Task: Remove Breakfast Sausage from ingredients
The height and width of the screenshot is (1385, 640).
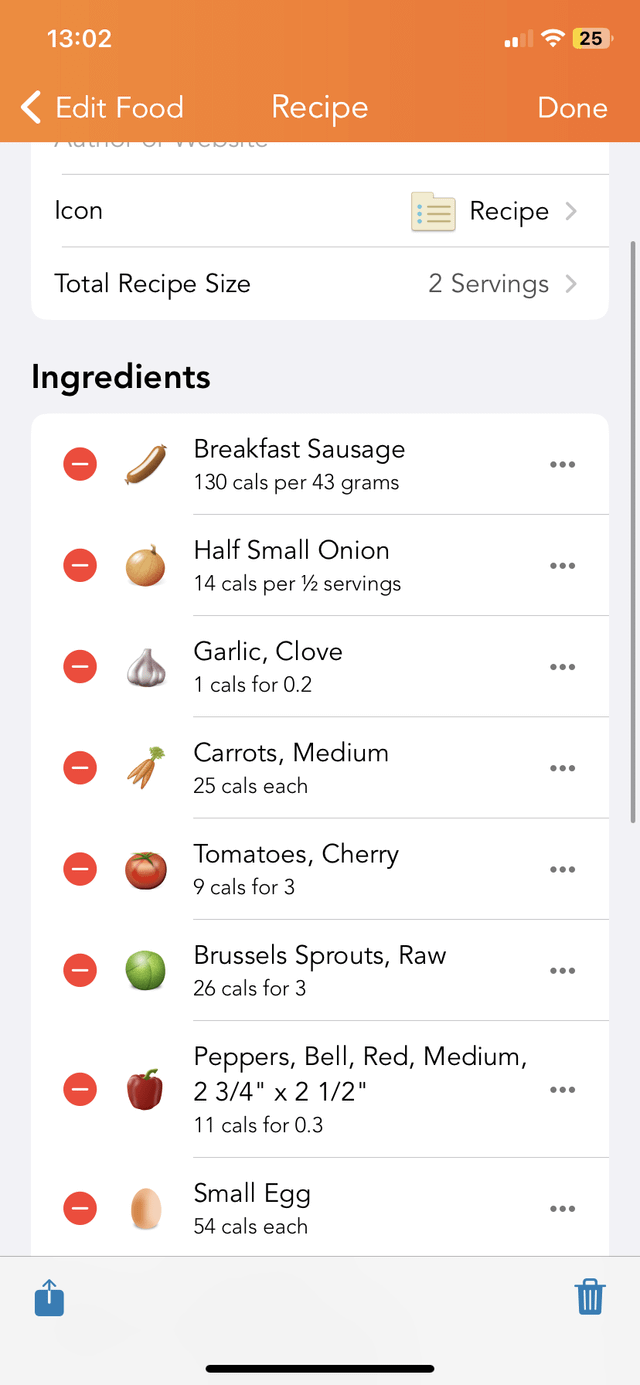Action: tap(80, 465)
